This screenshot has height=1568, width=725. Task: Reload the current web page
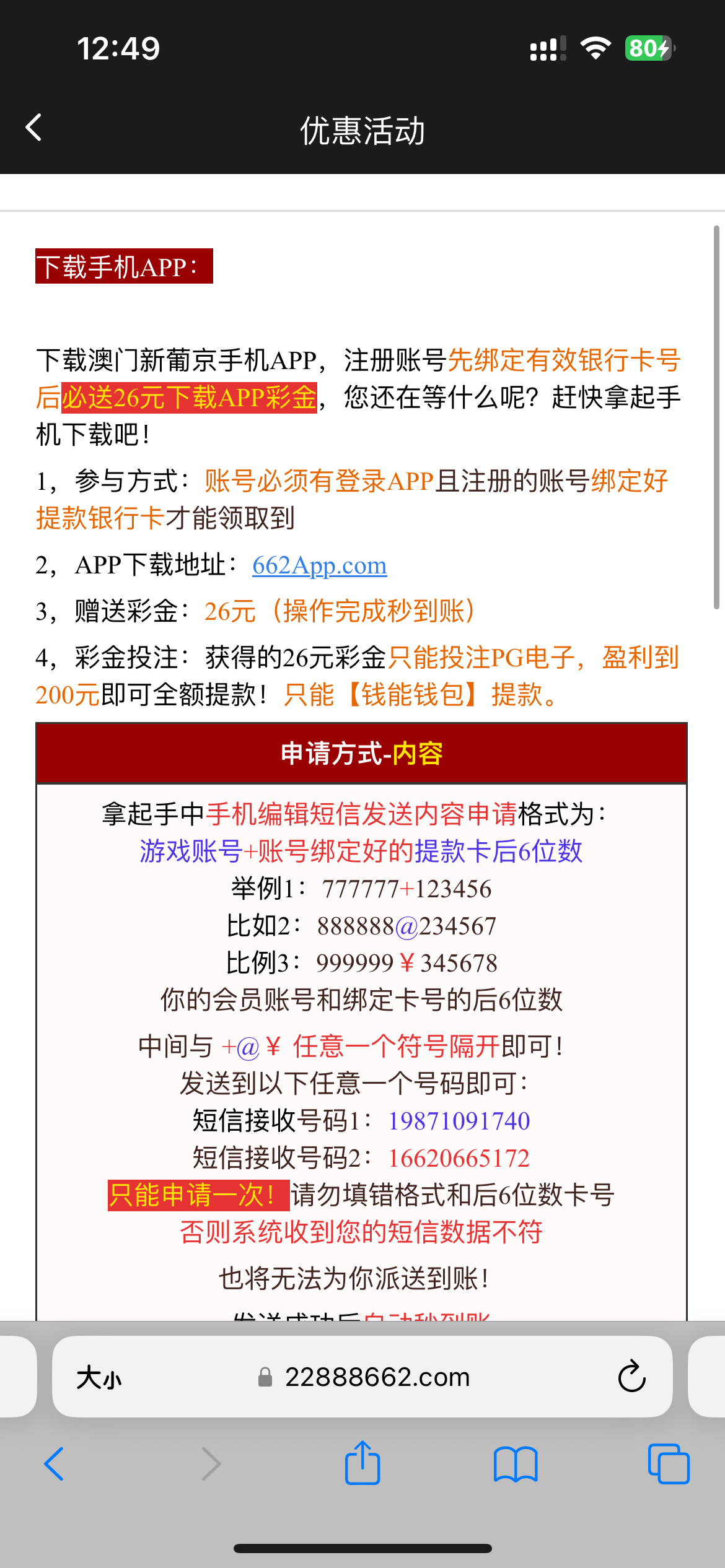pos(631,1377)
